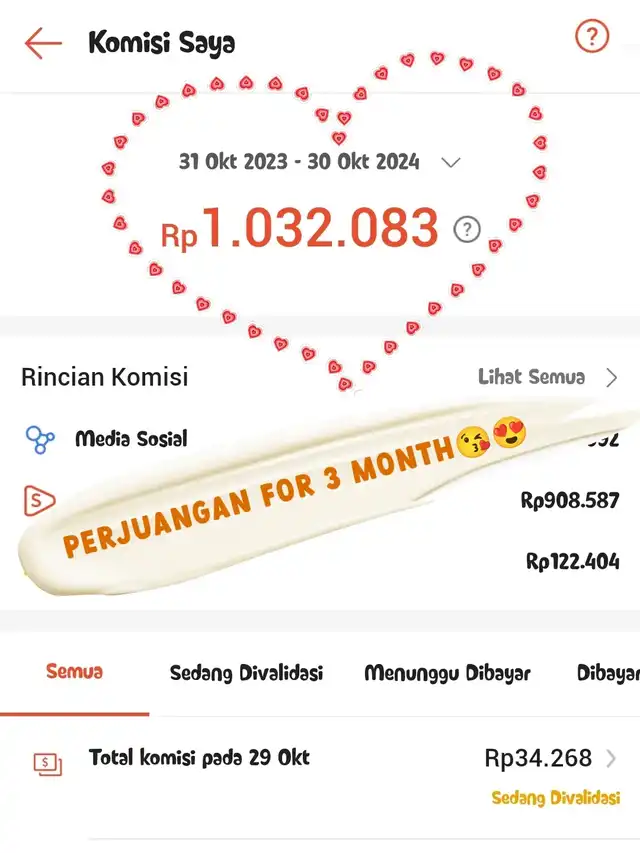Expand the date range dropdown
Viewport: 640px width, 853px height.
click(451, 162)
